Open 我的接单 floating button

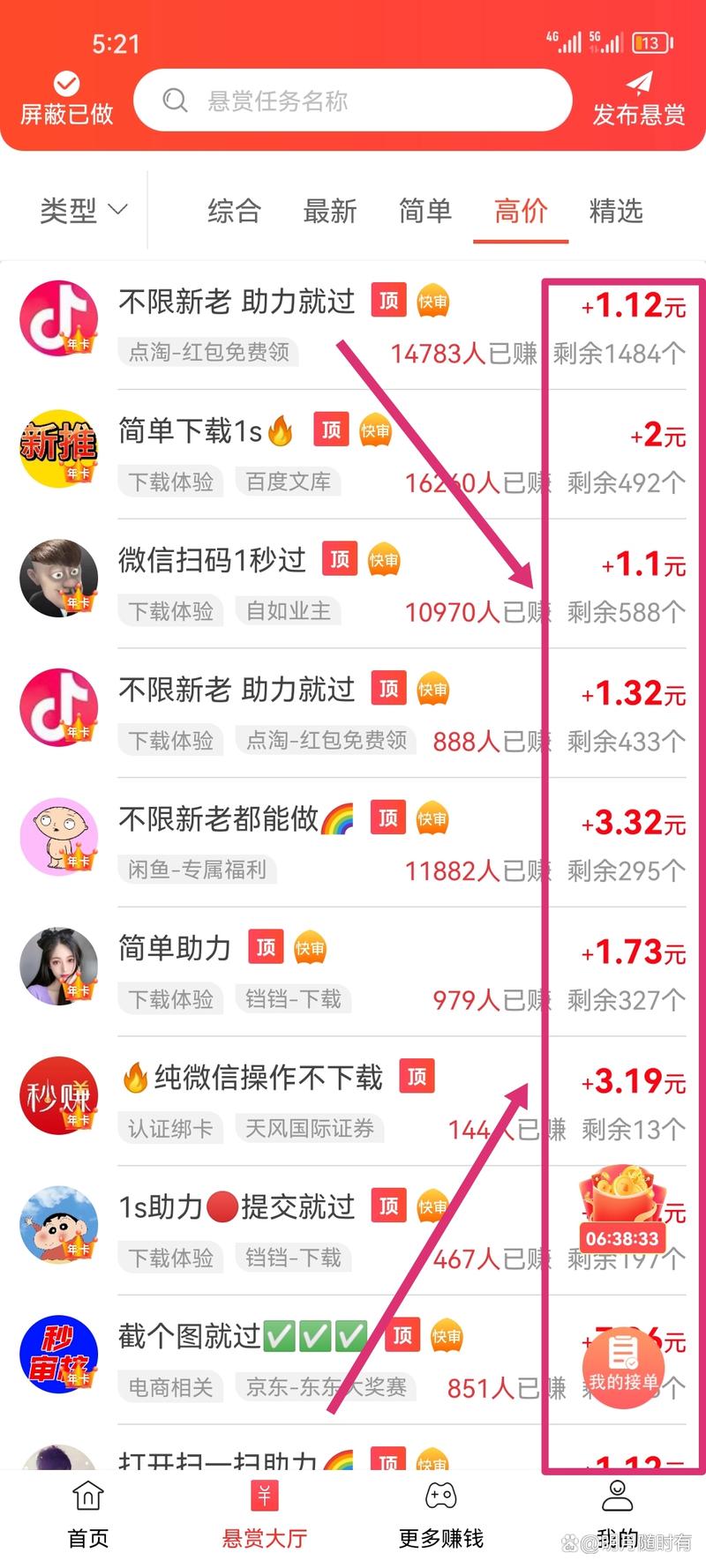pos(623,1367)
